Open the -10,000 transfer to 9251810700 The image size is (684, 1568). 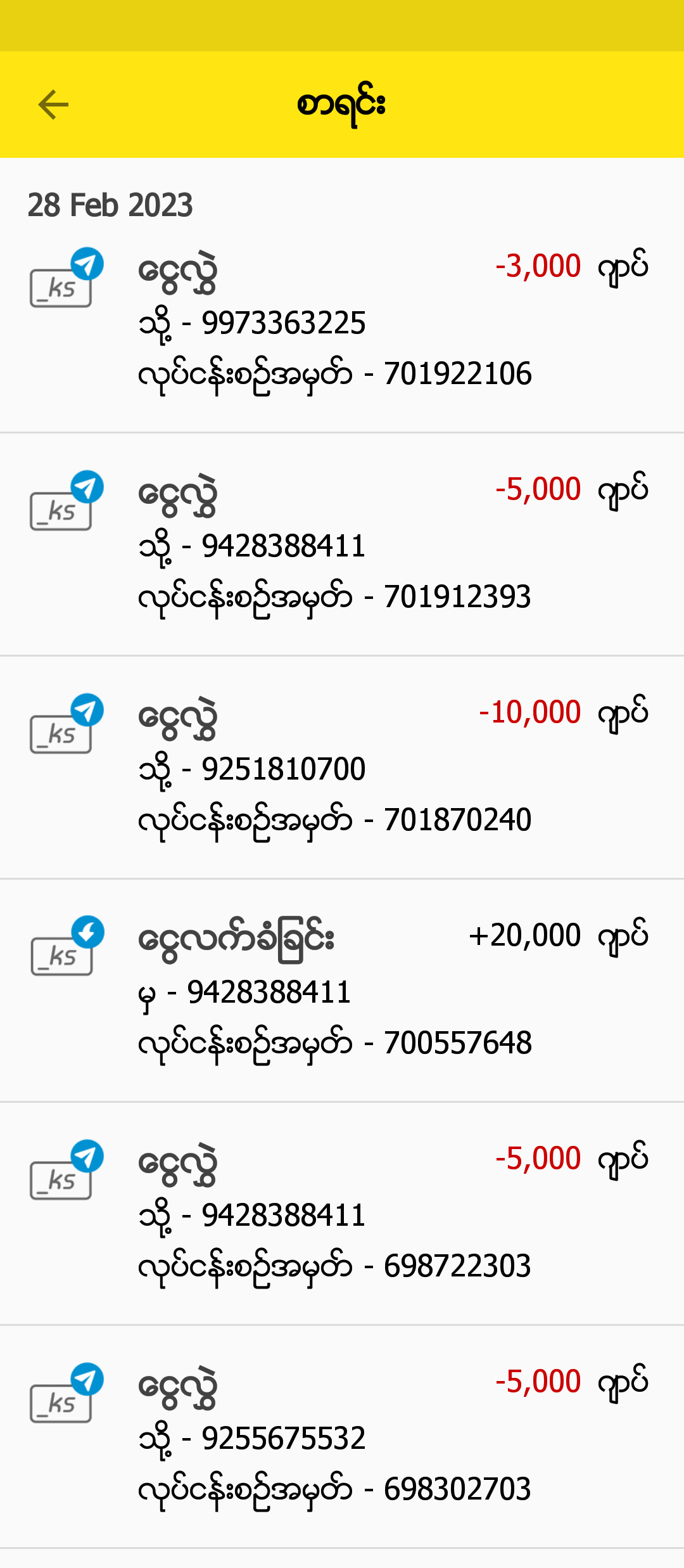(342, 768)
